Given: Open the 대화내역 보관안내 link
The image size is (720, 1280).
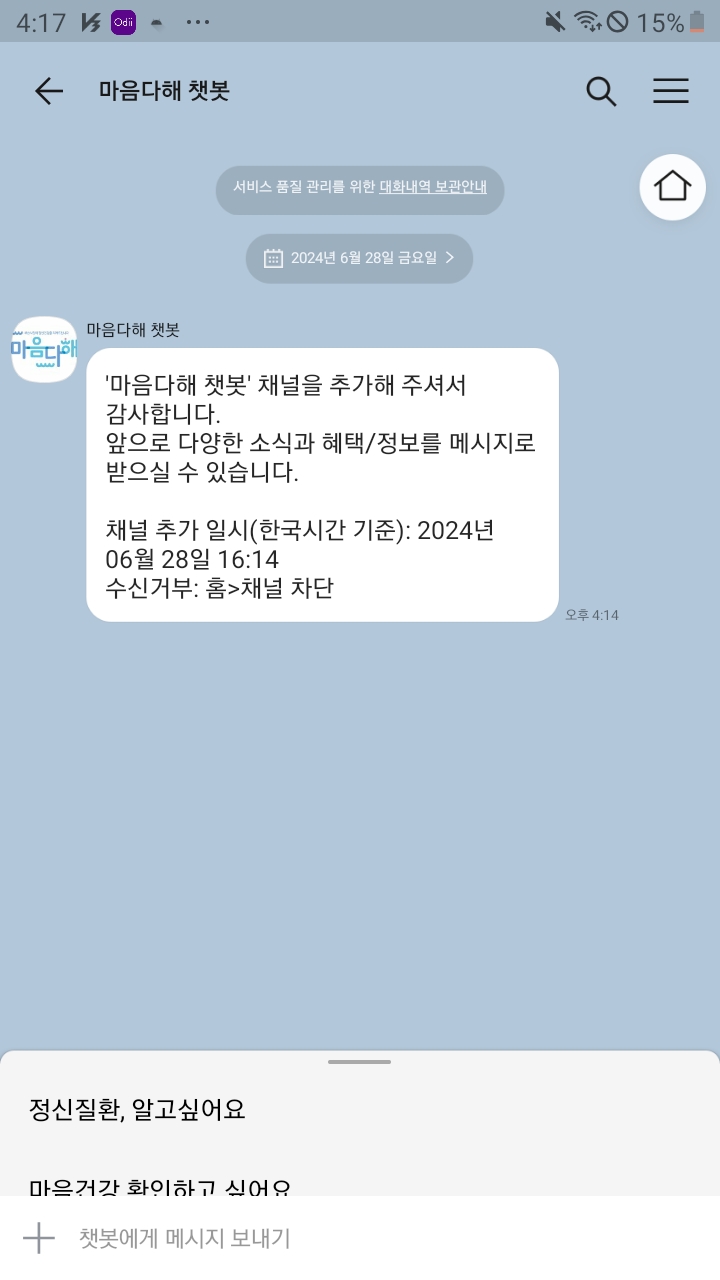Looking at the screenshot, I should 432,187.
